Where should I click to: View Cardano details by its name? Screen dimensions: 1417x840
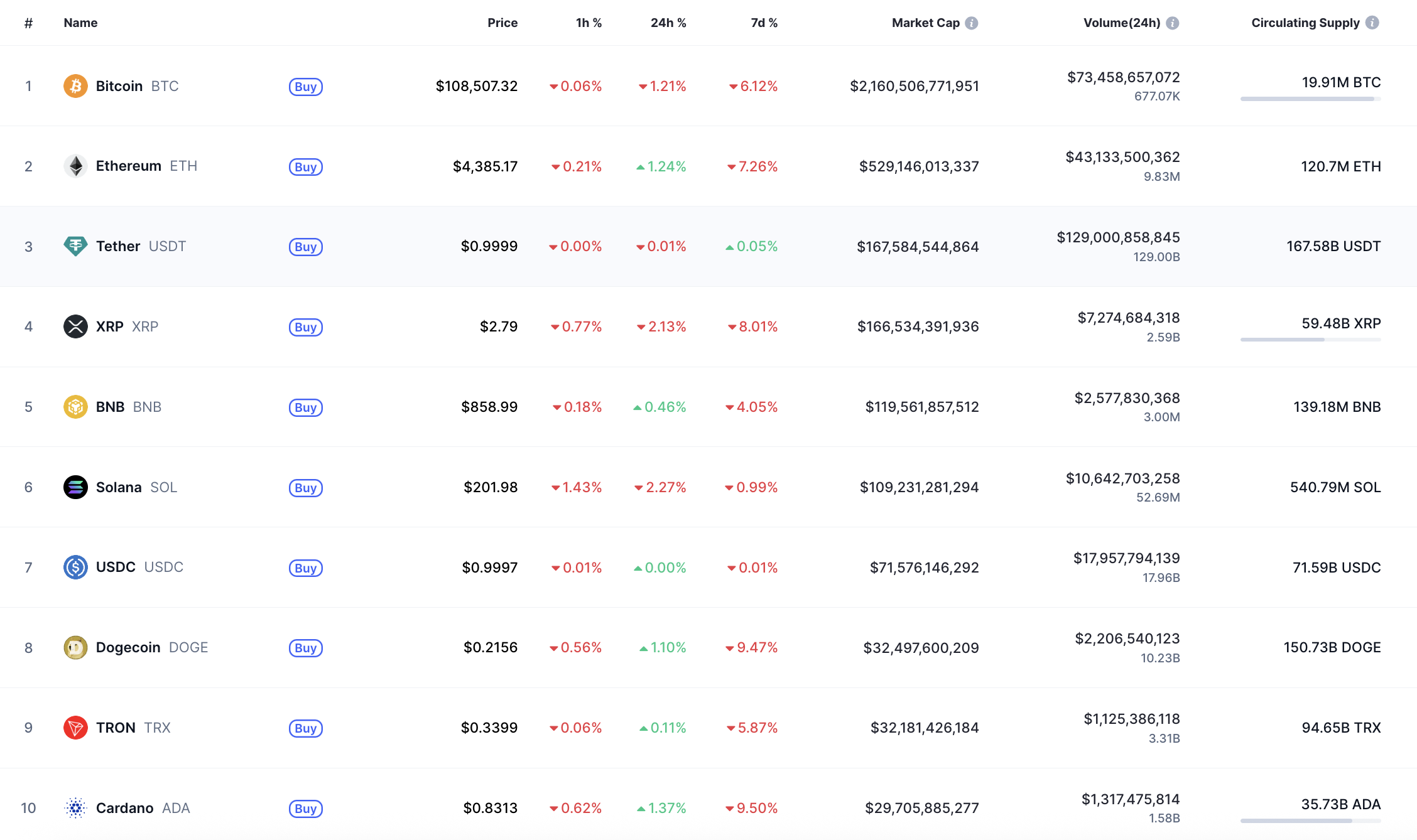[124, 808]
